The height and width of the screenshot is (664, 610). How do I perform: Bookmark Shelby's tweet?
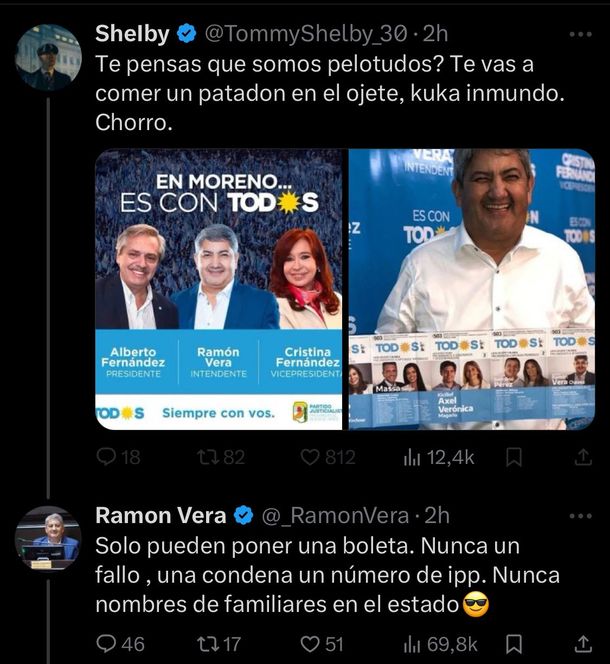513,457
